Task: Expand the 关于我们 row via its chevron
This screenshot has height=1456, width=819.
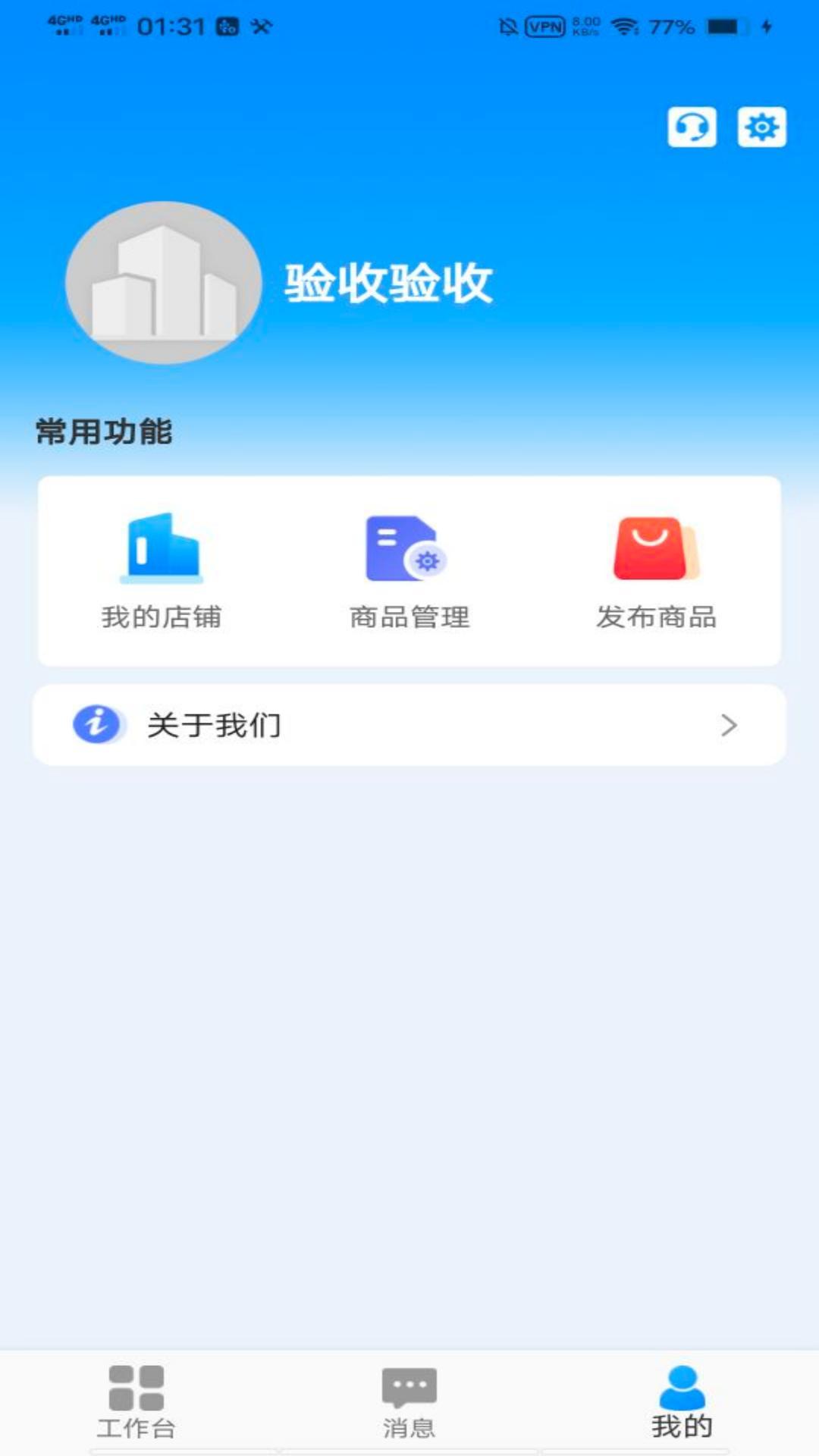Action: coord(730,726)
